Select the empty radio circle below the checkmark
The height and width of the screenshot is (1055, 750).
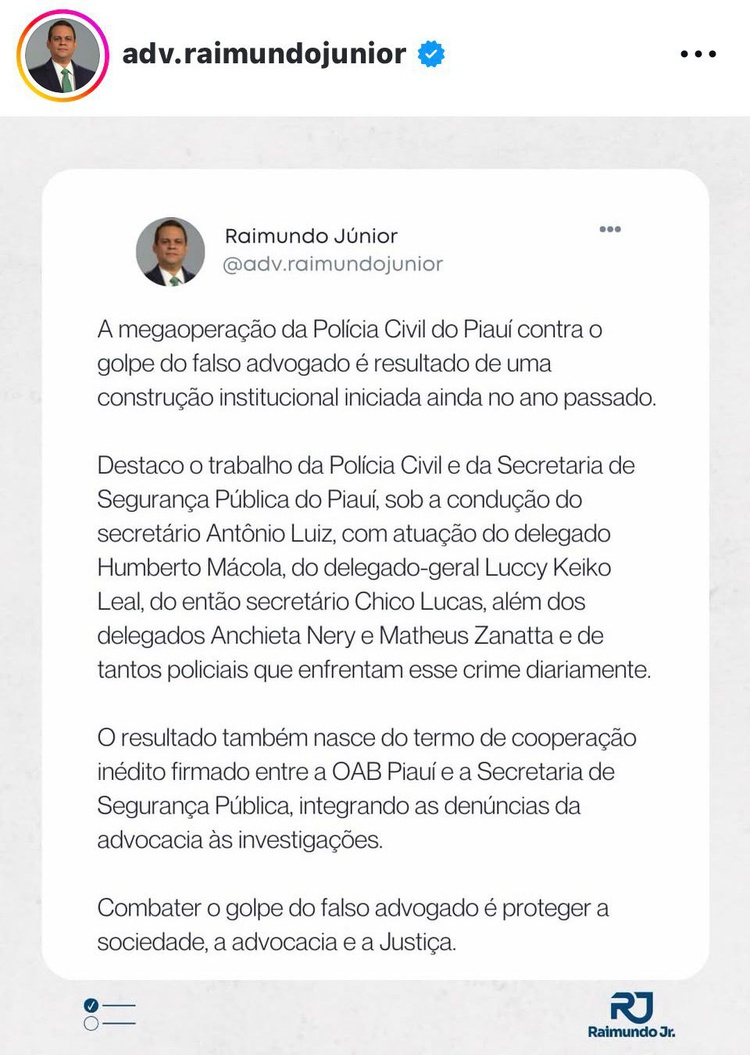pyautogui.click(x=93, y=1022)
